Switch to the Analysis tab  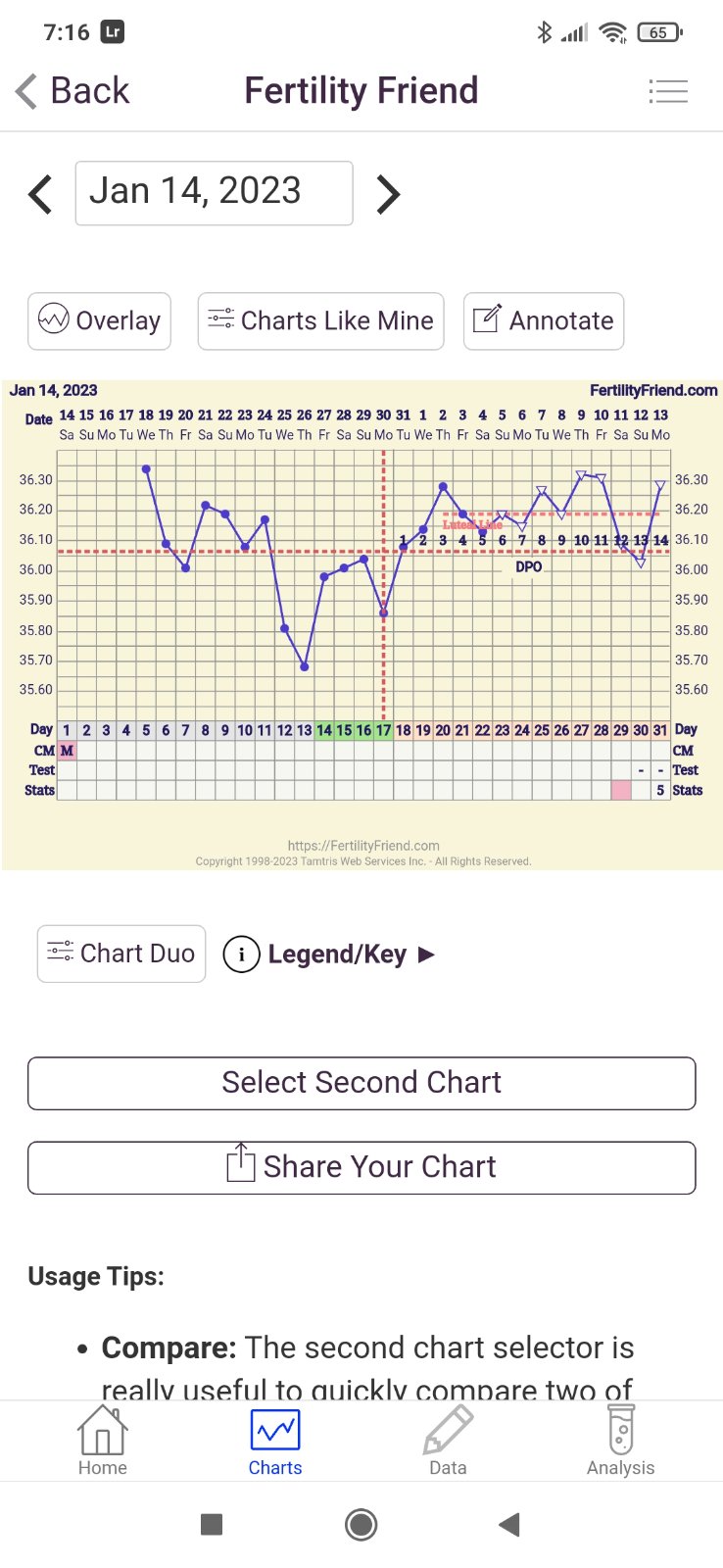coord(620,1441)
